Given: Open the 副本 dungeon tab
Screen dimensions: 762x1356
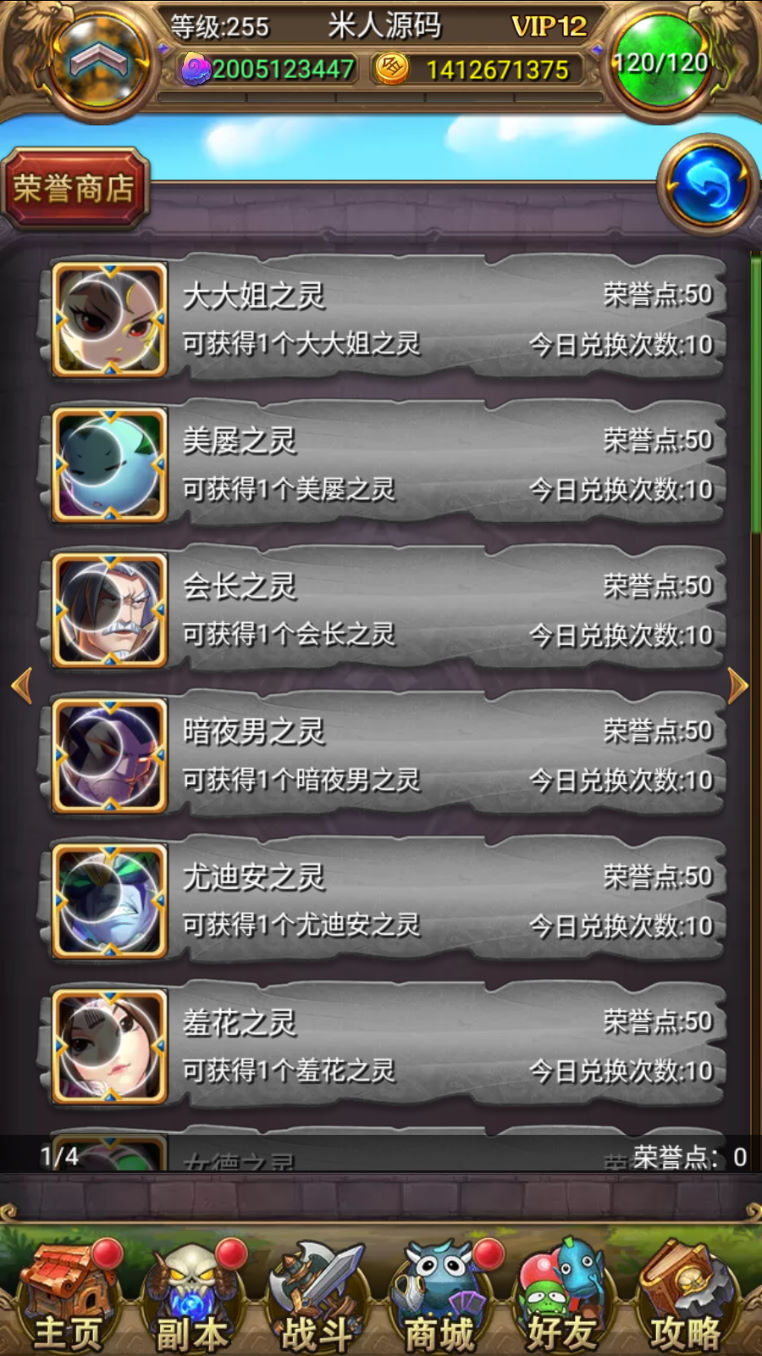Looking at the screenshot, I should pos(192,1297).
